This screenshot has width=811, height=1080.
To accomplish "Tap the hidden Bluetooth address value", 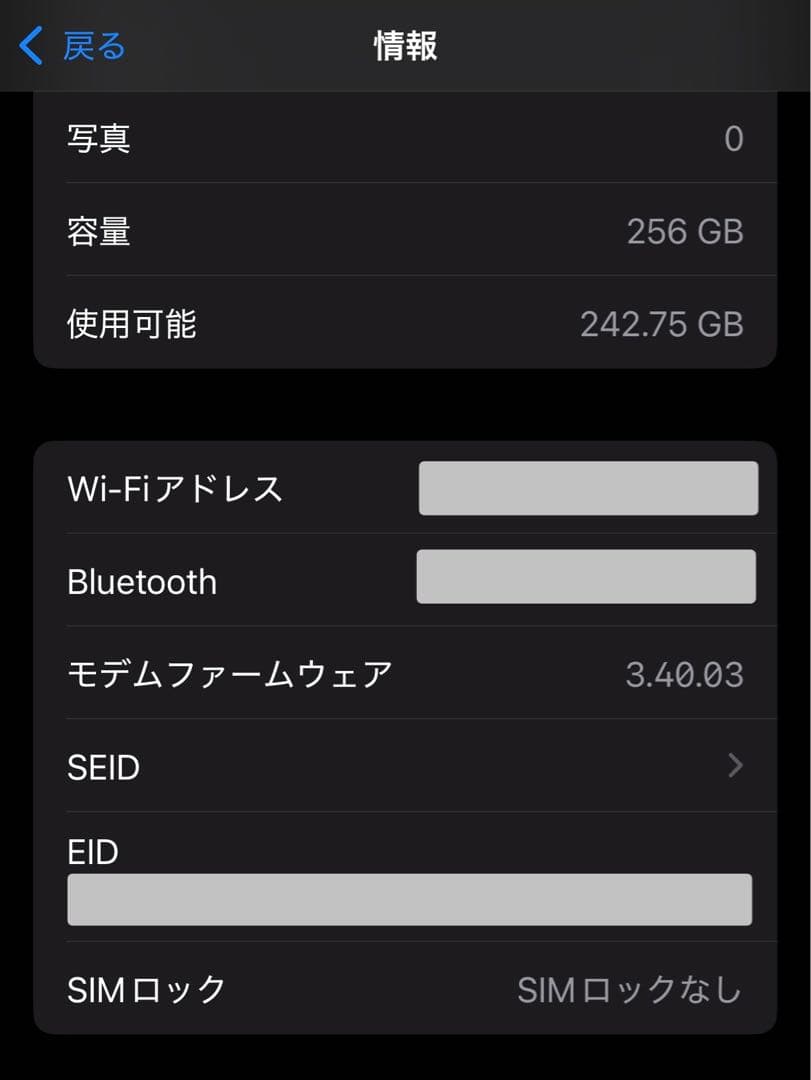I will point(586,577).
